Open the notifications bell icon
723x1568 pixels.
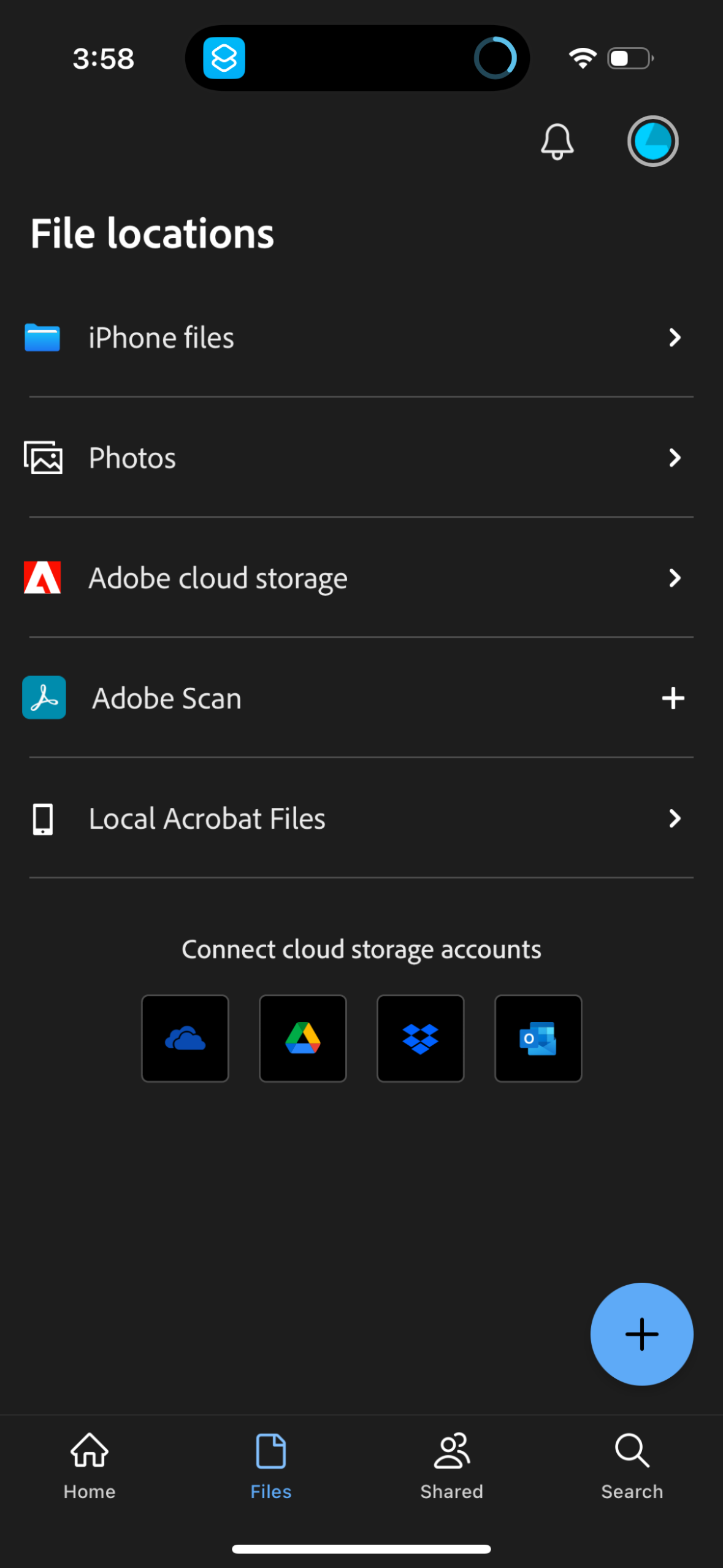[x=557, y=141]
